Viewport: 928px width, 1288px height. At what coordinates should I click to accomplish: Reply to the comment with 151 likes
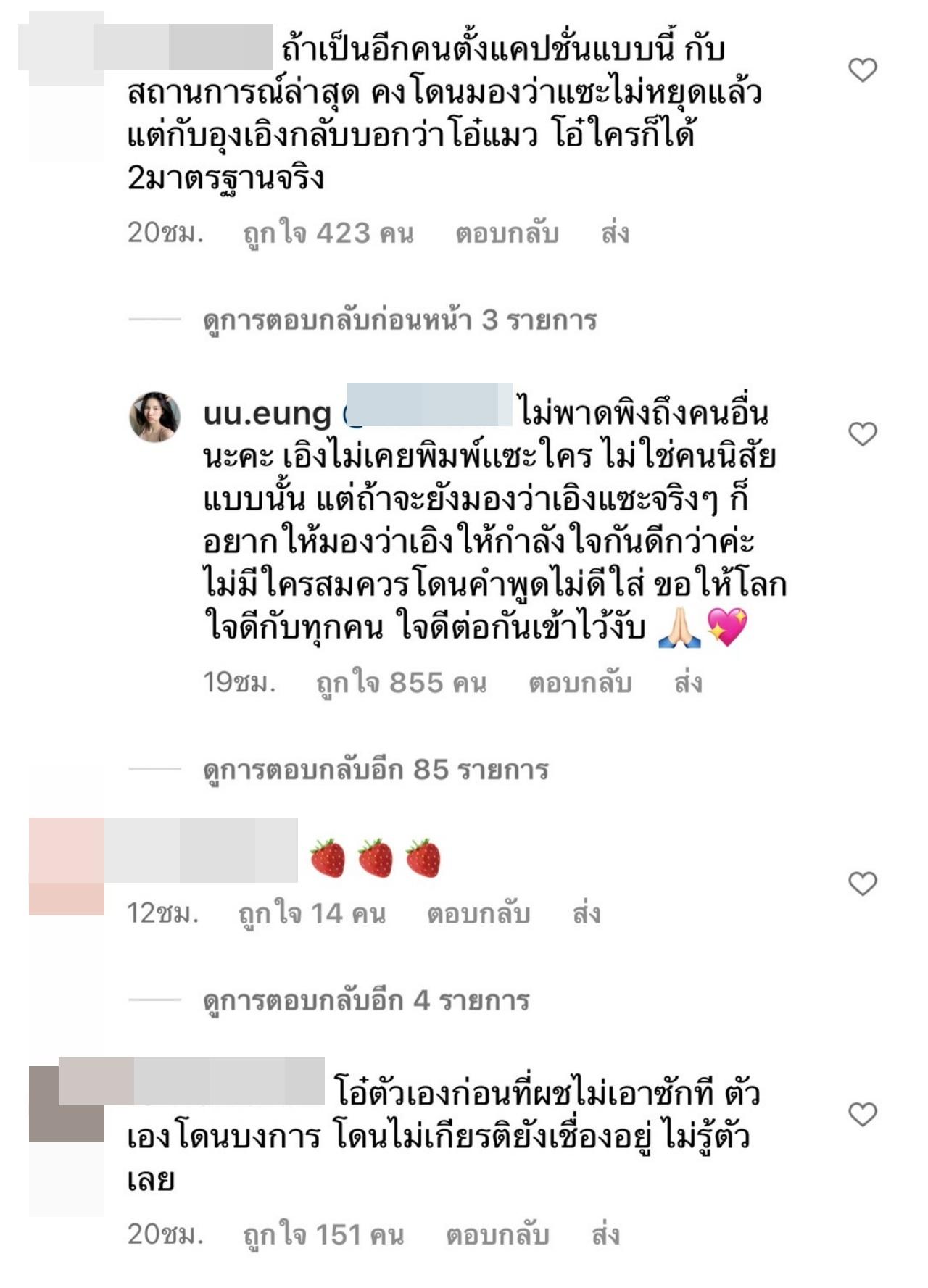coord(497,1234)
